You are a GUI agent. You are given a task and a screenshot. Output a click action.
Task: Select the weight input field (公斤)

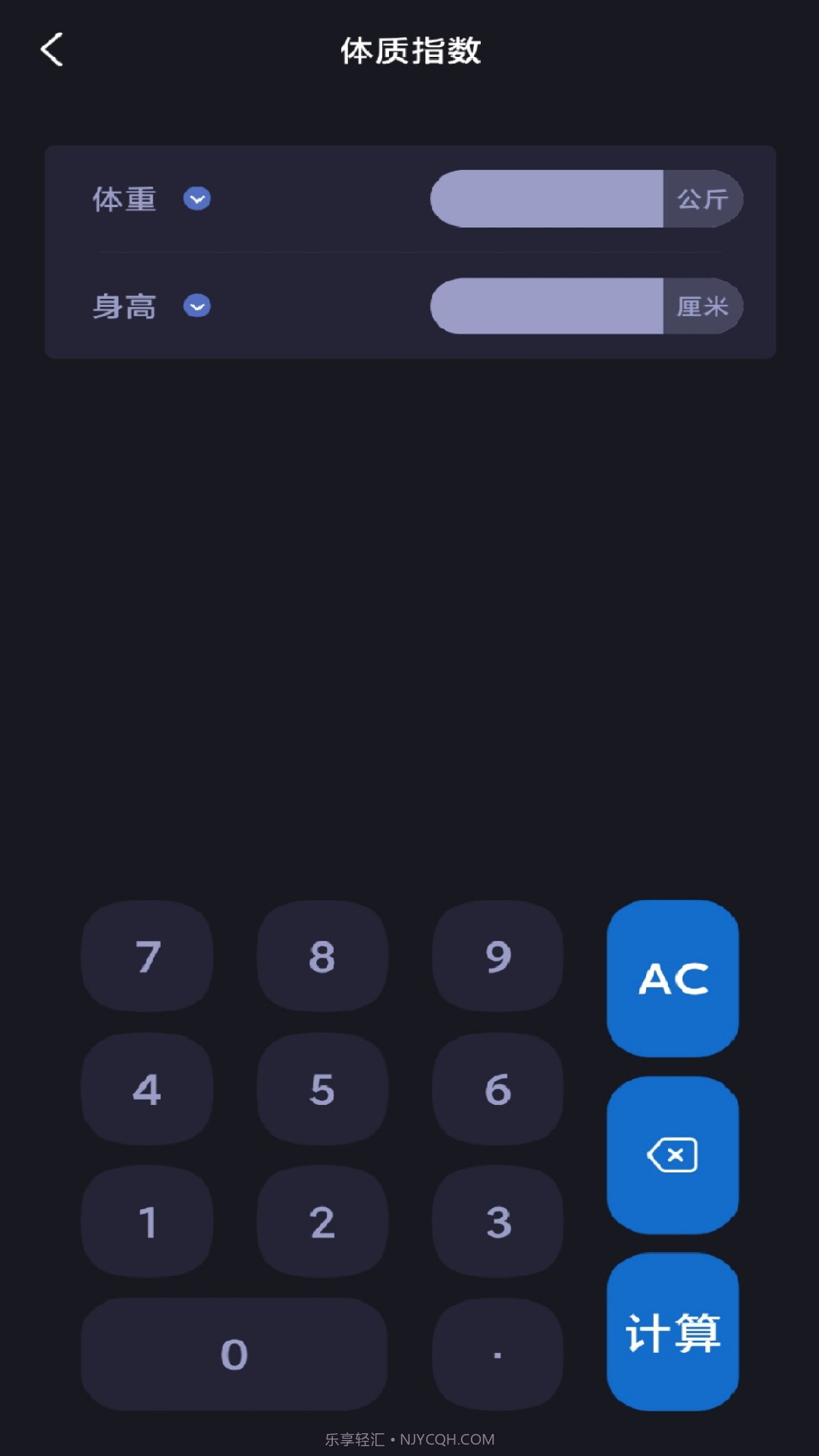(547, 199)
